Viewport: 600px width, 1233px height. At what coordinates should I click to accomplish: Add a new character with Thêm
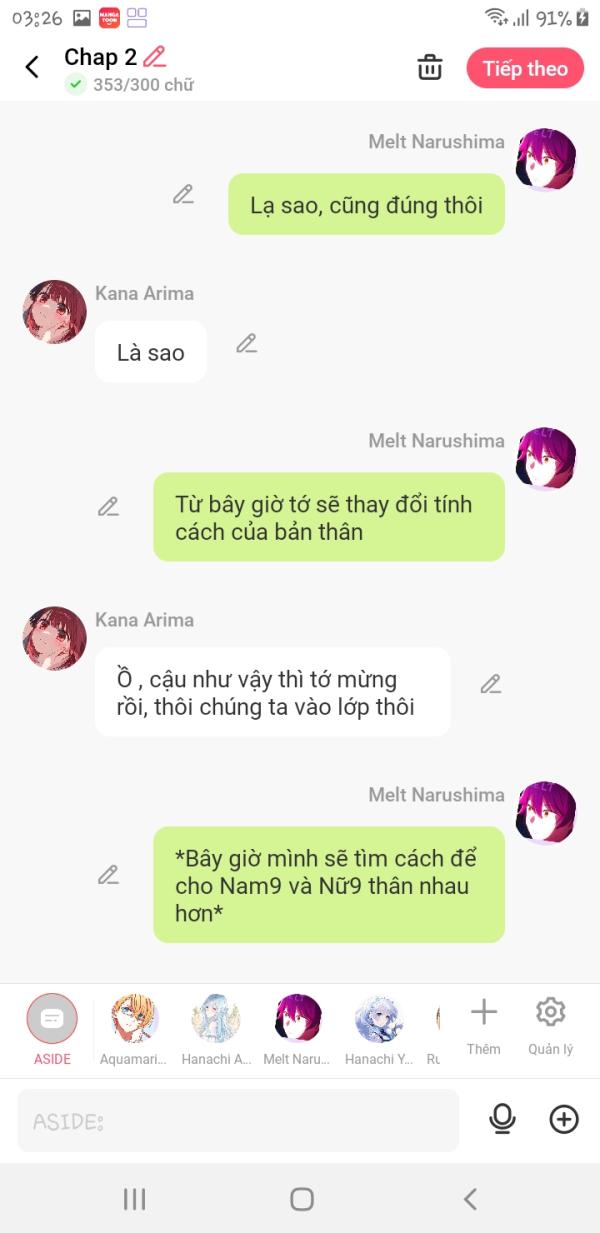(x=483, y=1025)
